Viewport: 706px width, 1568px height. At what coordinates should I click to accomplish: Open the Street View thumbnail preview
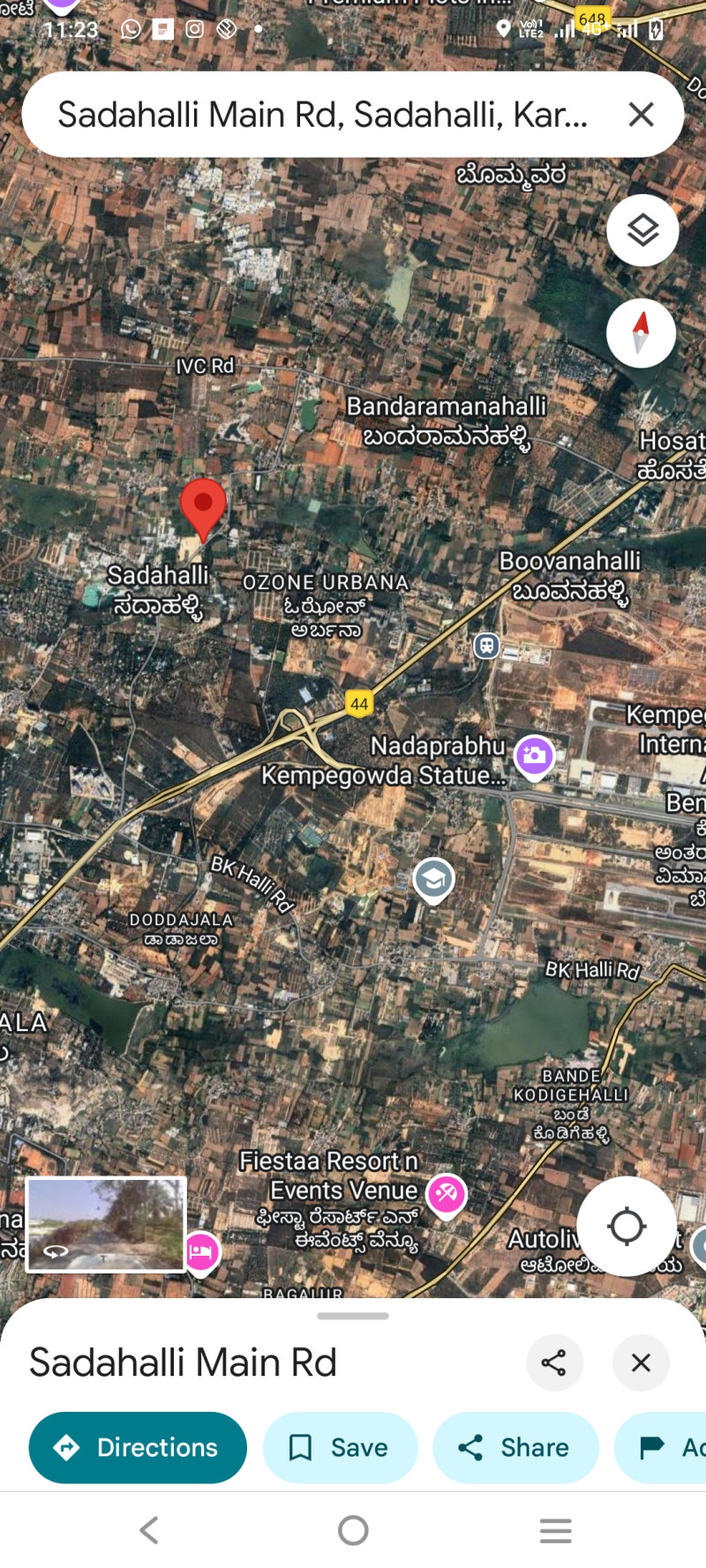[x=106, y=1224]
